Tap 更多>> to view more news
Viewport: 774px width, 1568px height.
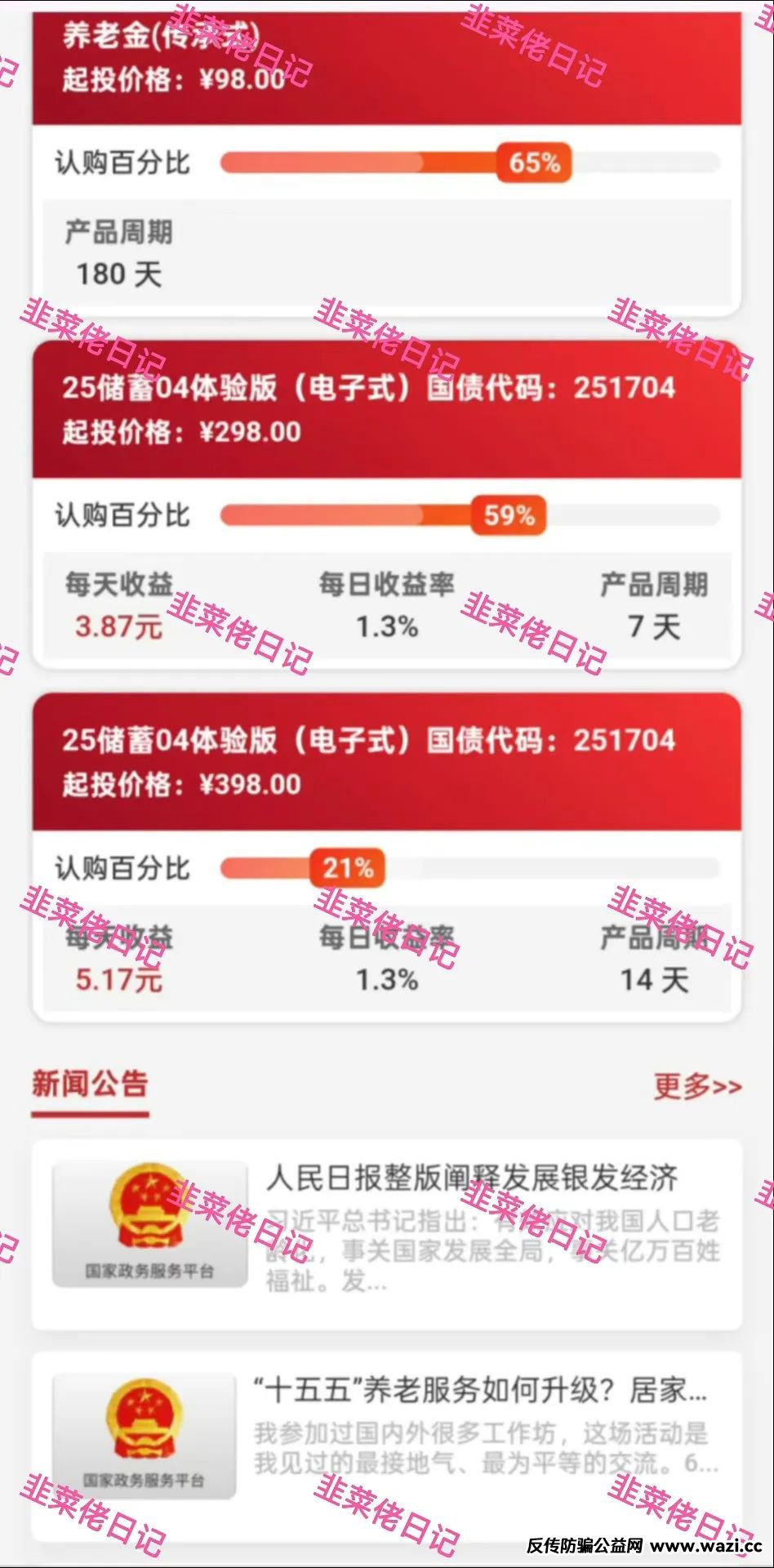(x=696, y=1087)
